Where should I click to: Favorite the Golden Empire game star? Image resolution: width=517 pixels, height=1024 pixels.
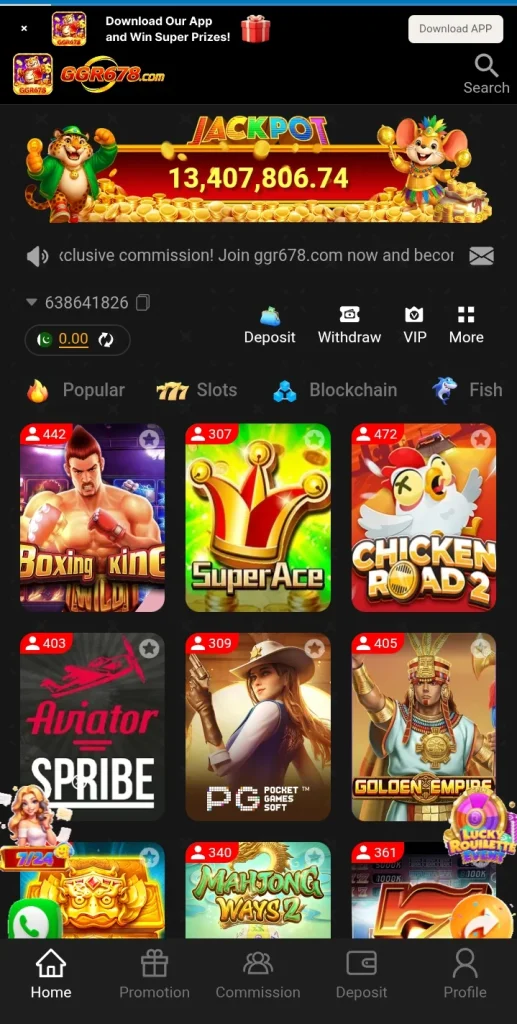(x=480, y=648)
